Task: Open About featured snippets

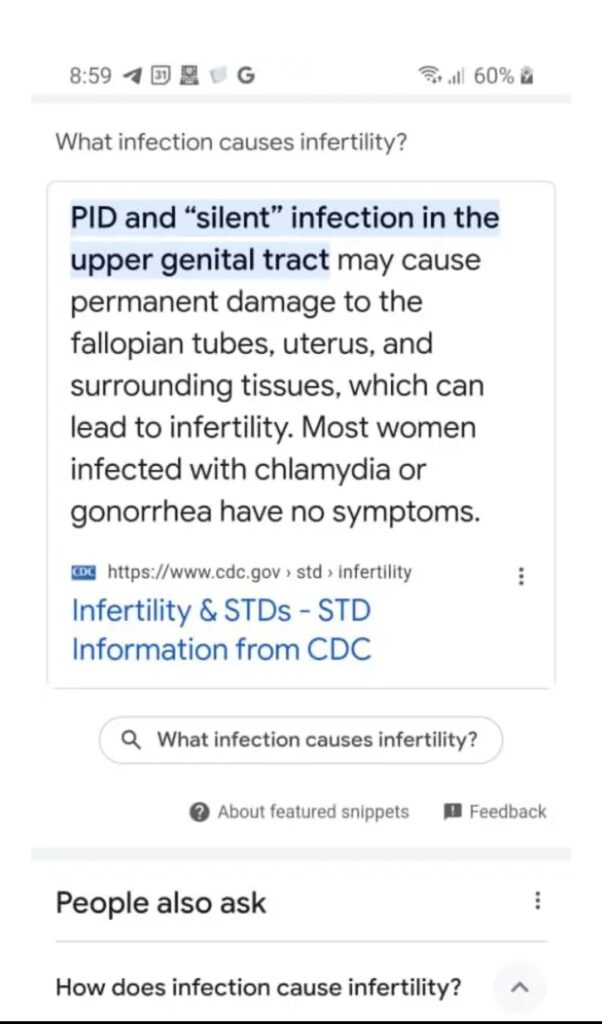Action: [x=300, y=812]
